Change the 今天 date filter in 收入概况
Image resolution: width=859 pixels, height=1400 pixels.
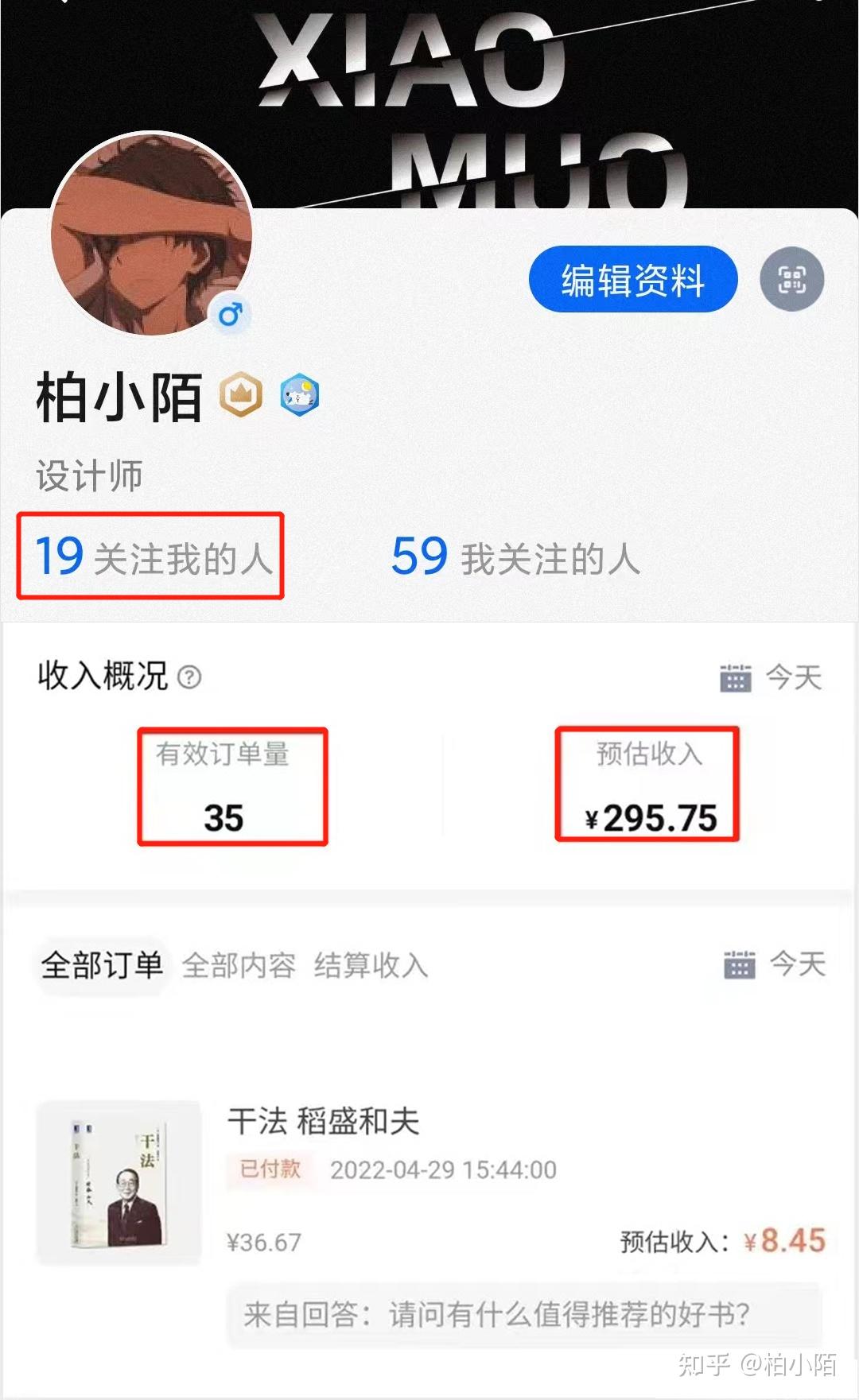pyautogui.click(x=771, y=678)
